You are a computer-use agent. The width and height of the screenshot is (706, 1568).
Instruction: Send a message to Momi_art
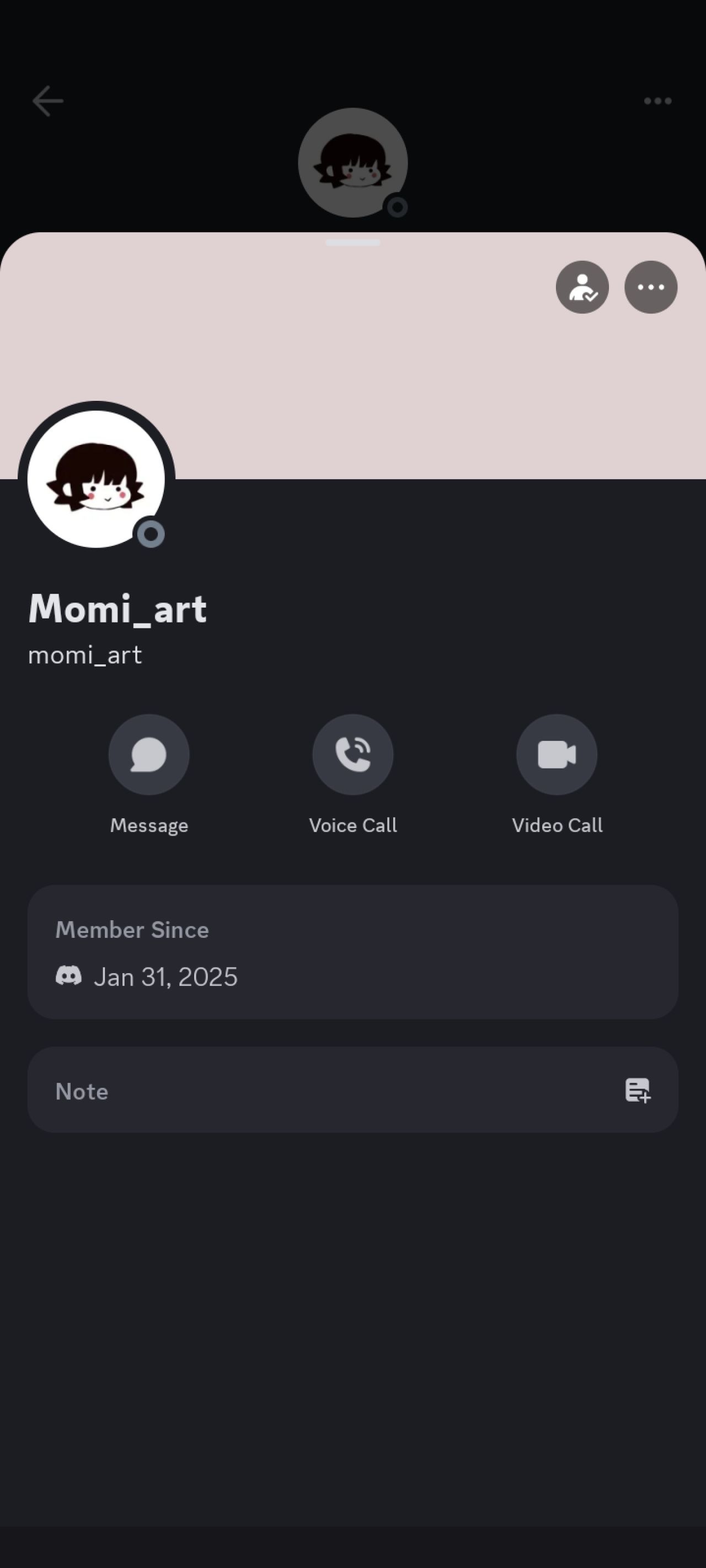[x=148, y=754]
